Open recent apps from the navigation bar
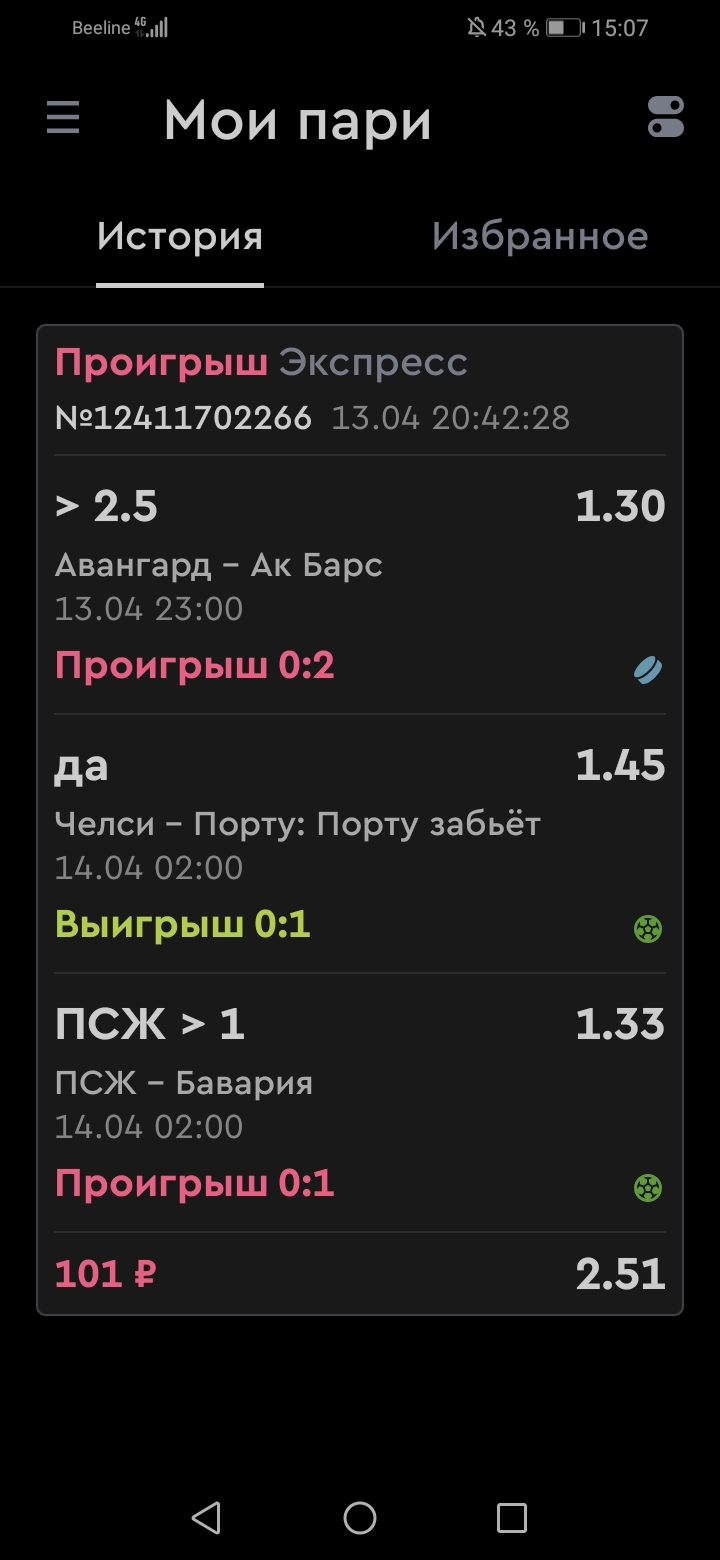 [x=512, y=1517]
